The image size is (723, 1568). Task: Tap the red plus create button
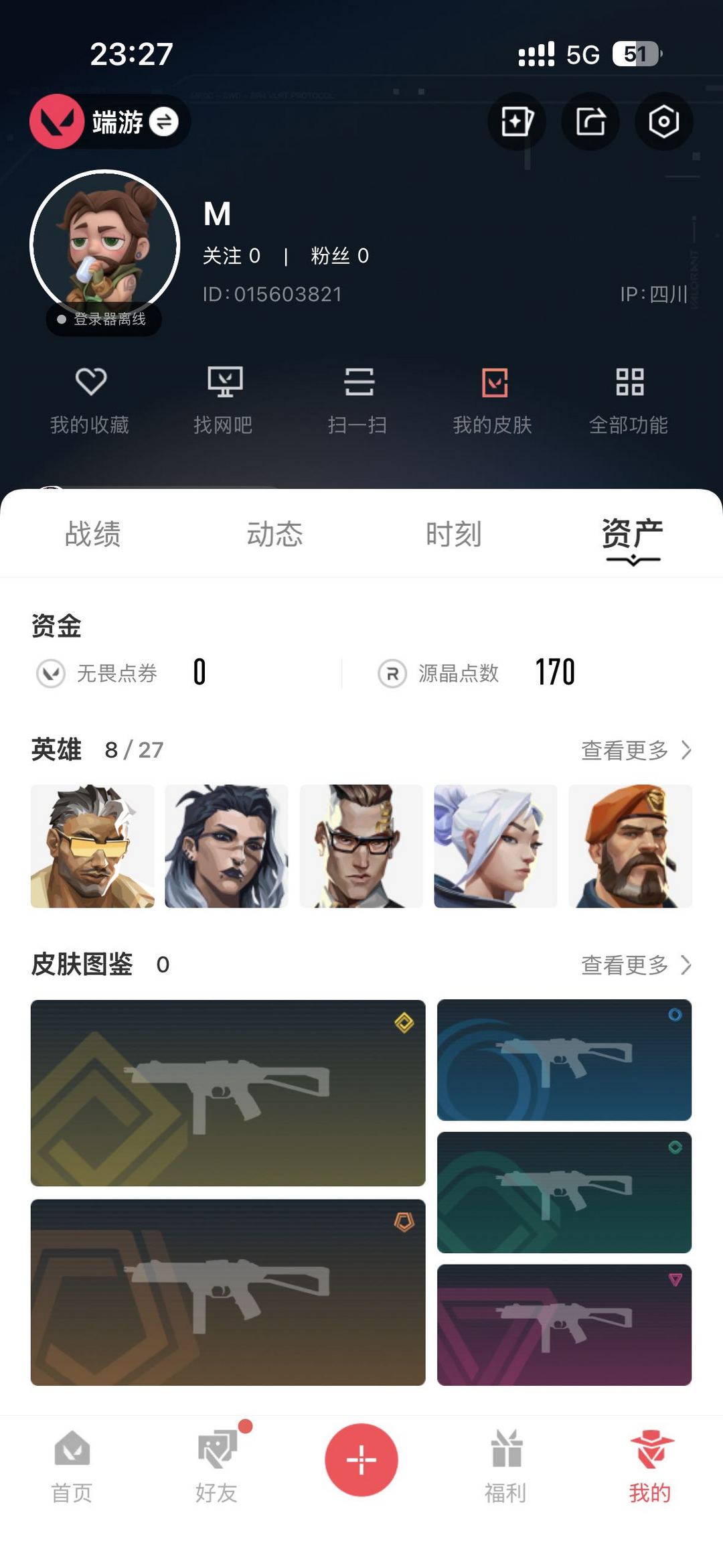361,1459
